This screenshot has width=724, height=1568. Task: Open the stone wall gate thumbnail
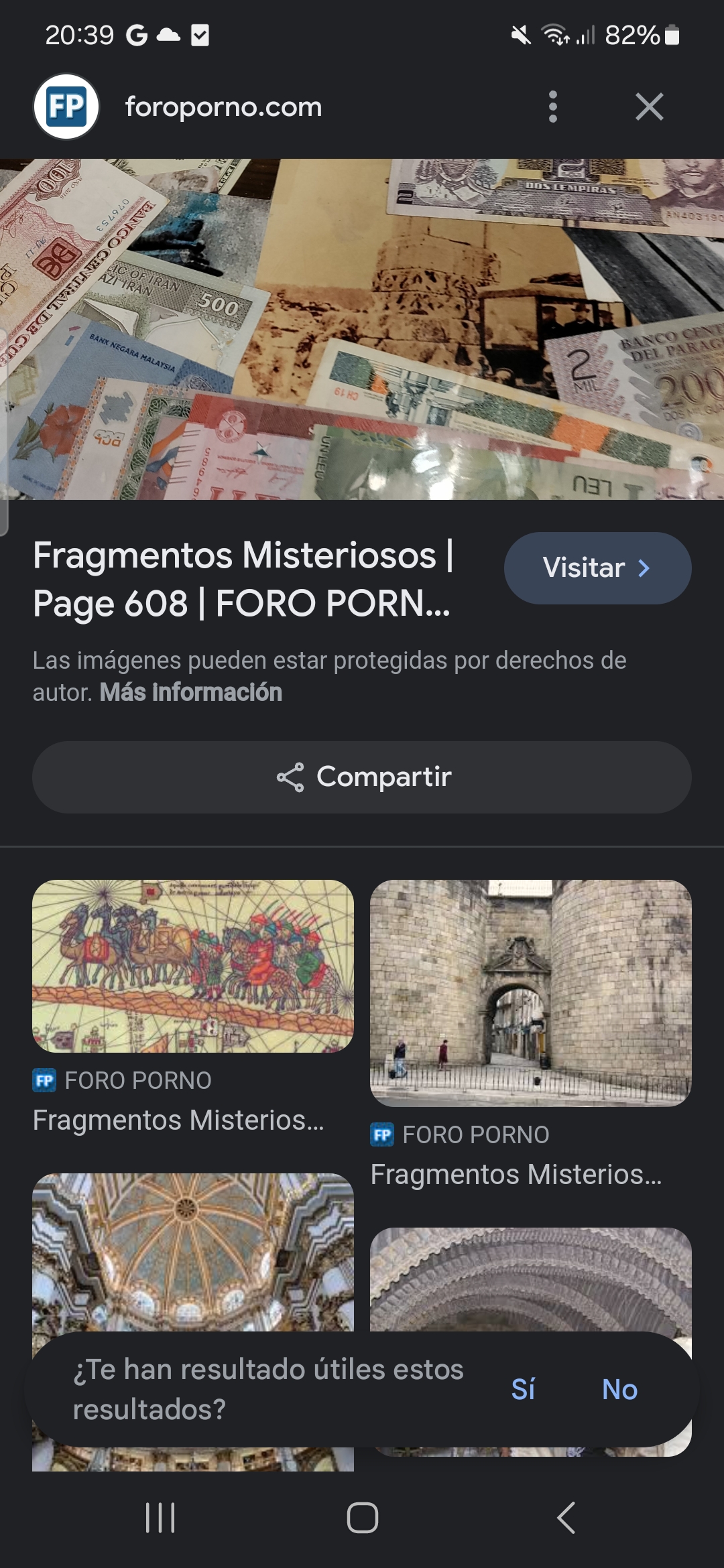(530, 993)
